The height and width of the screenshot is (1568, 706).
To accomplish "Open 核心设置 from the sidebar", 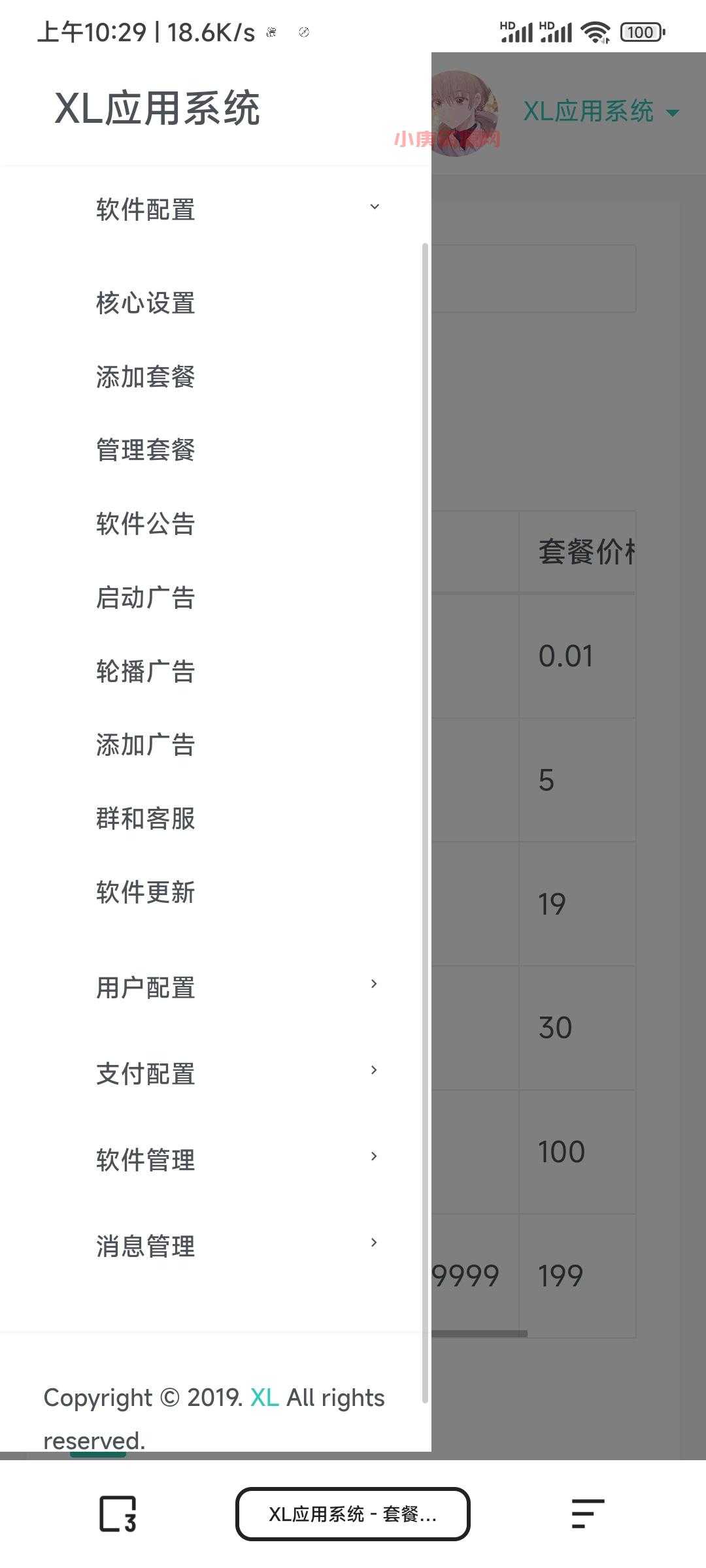I will click(x=145, y=302).
